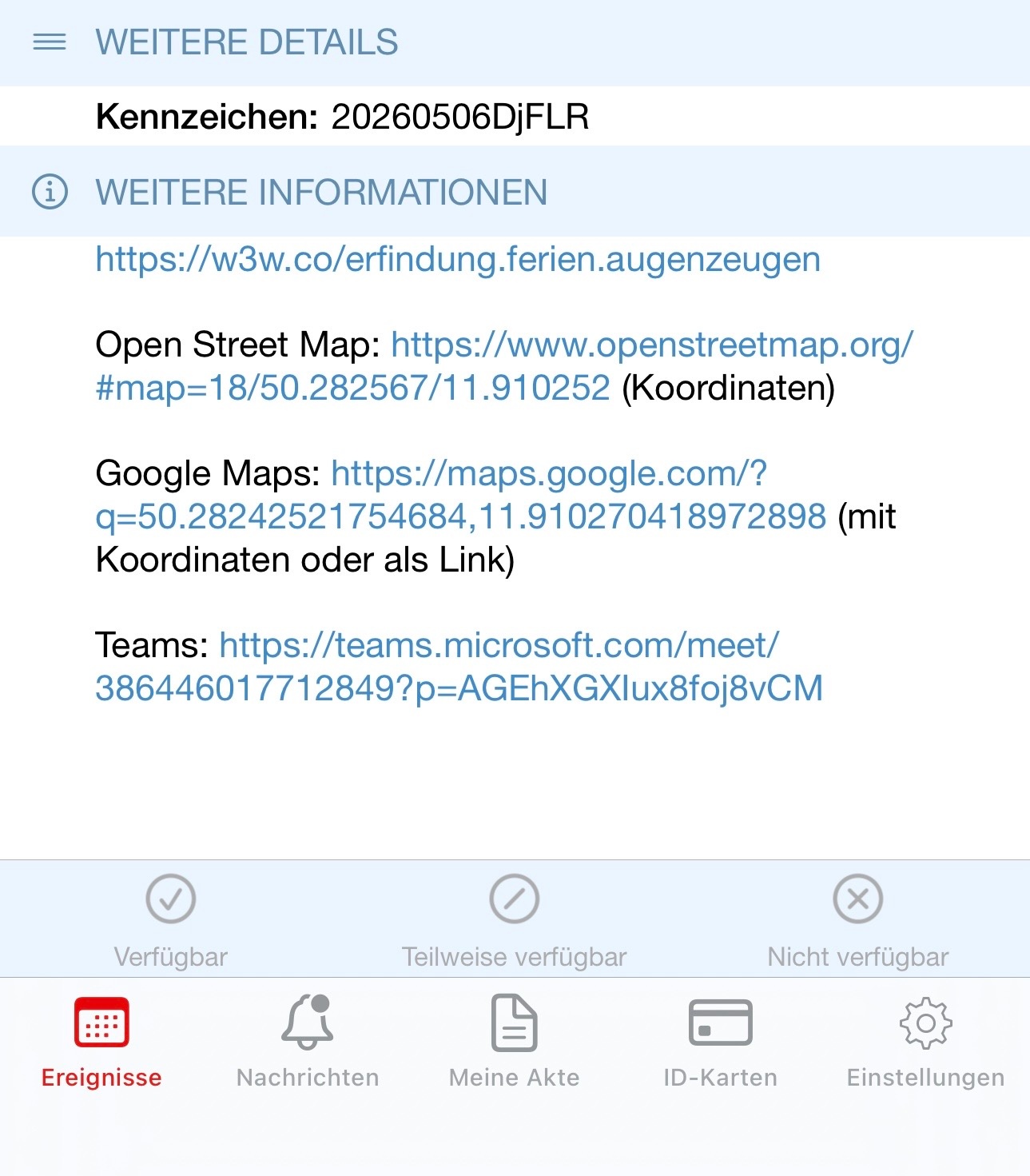This screenshot has height=1176, width=1030.
Task: Choose Nicht verfügbar
Action: coord(858,919)
